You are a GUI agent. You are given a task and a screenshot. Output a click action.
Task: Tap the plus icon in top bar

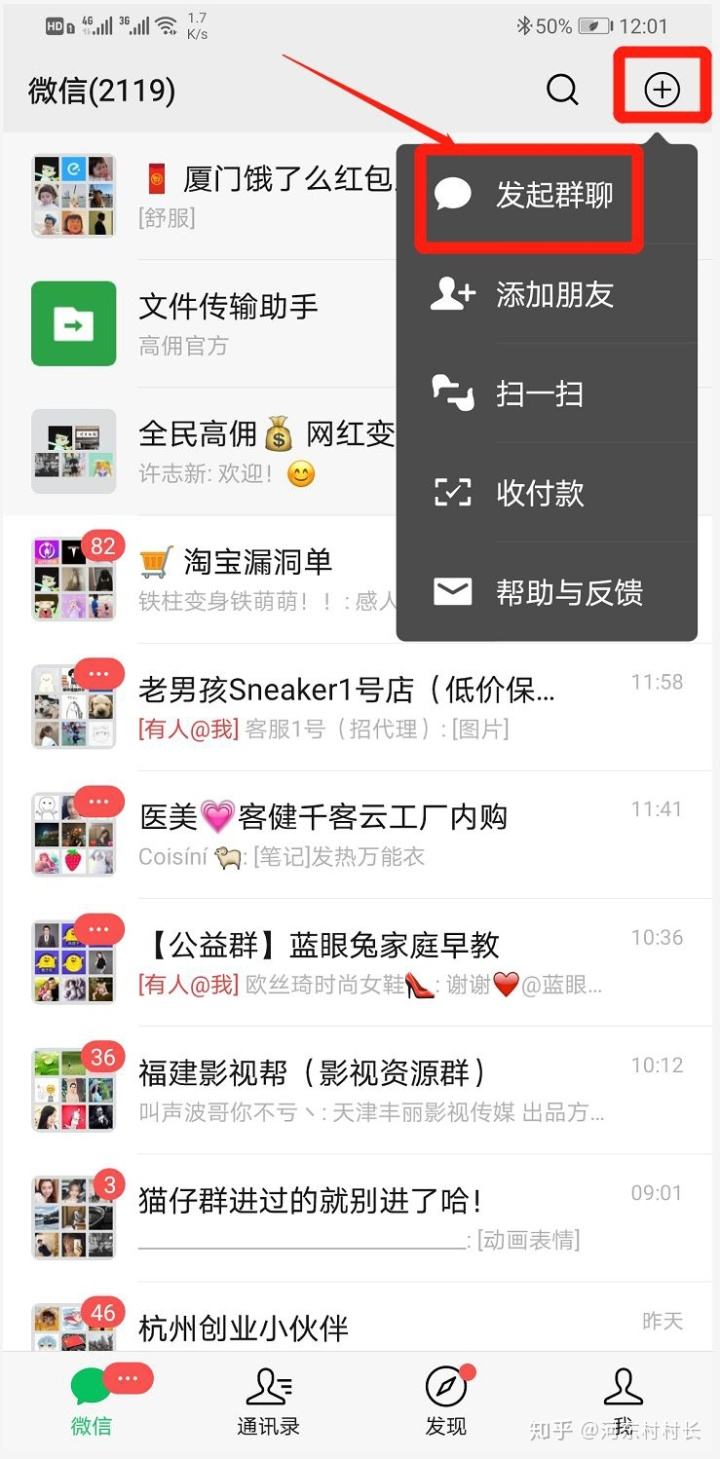click(x=662, y=89)
